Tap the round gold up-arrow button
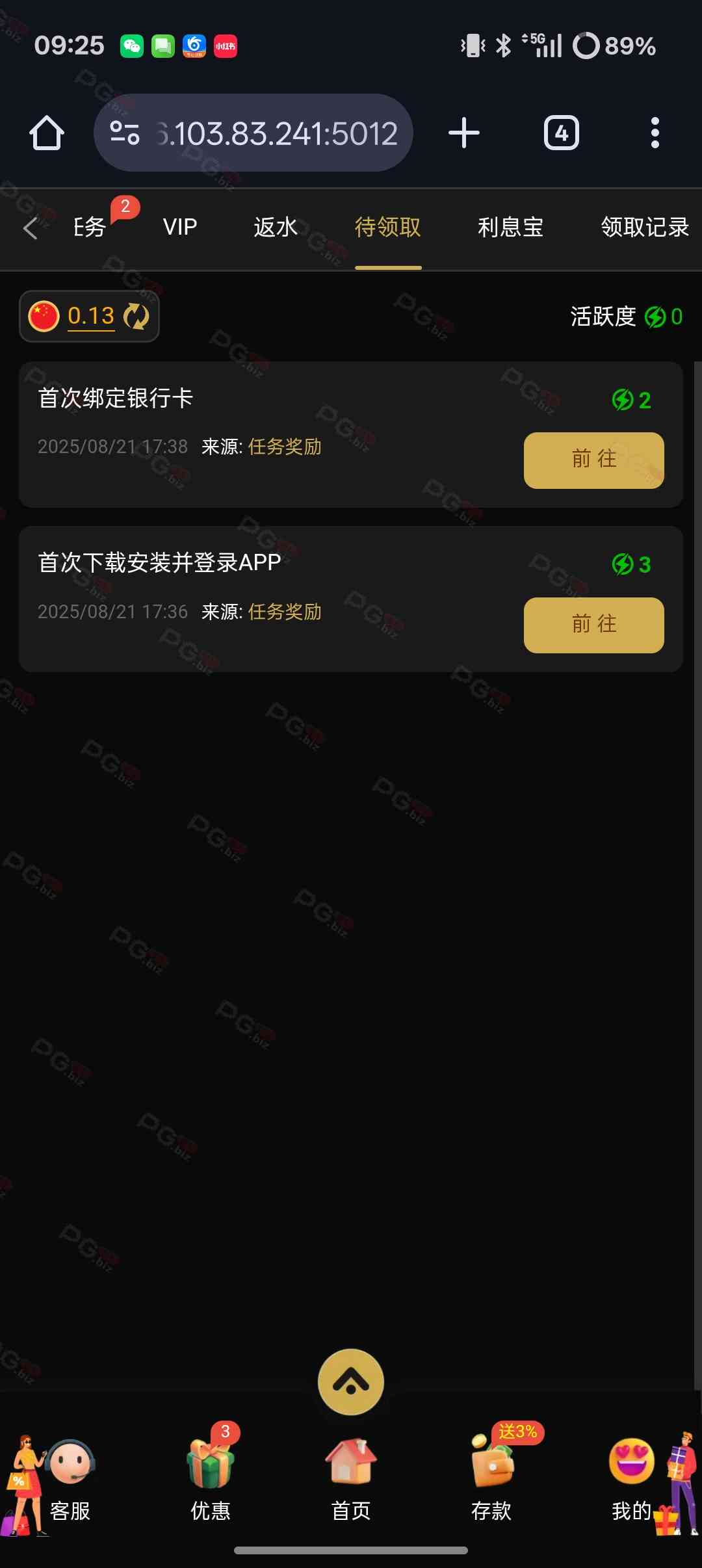702x1568 pixels. pos(351,1381)
